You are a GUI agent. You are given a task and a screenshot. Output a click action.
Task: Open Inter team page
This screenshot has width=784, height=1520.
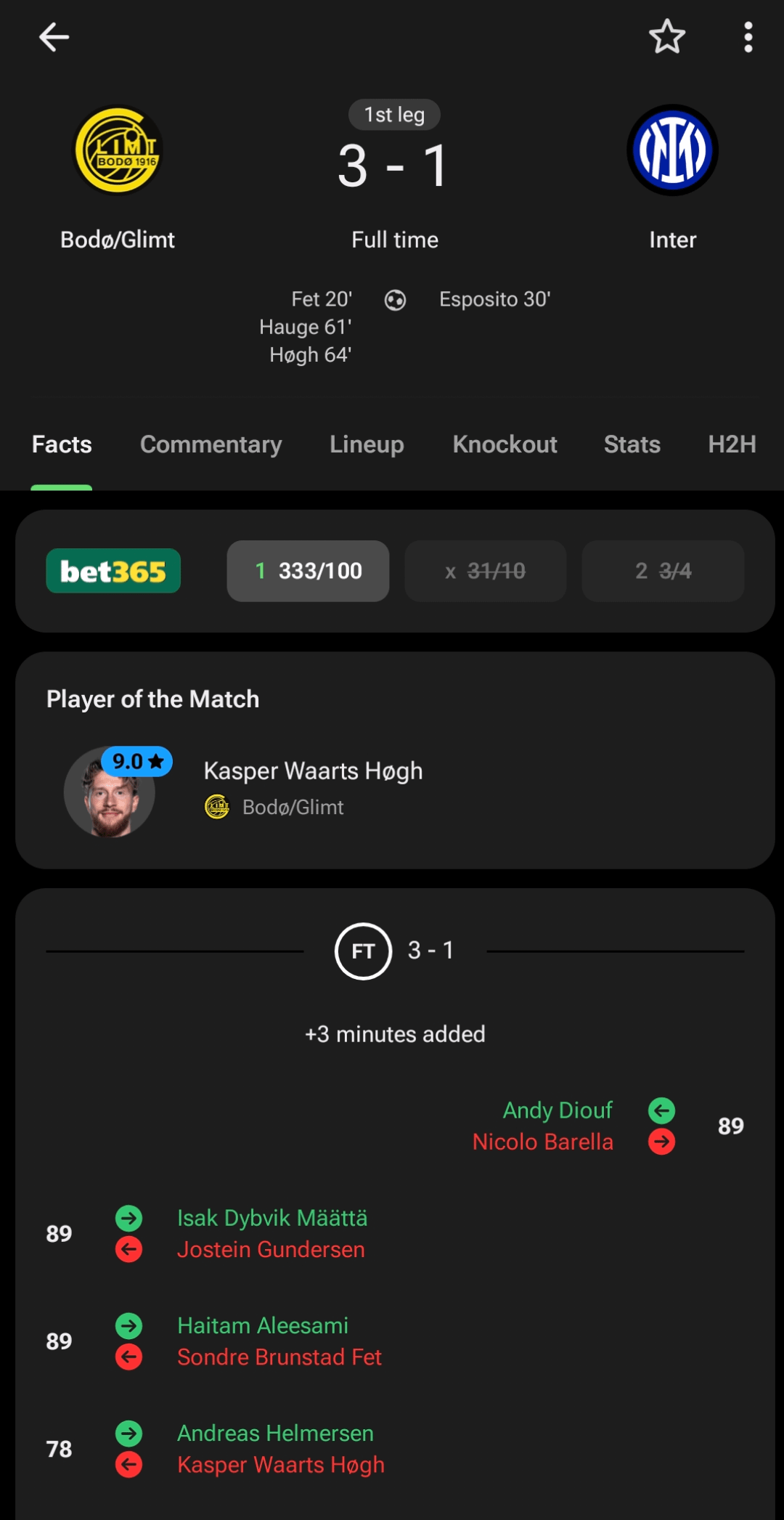point(672,151)
